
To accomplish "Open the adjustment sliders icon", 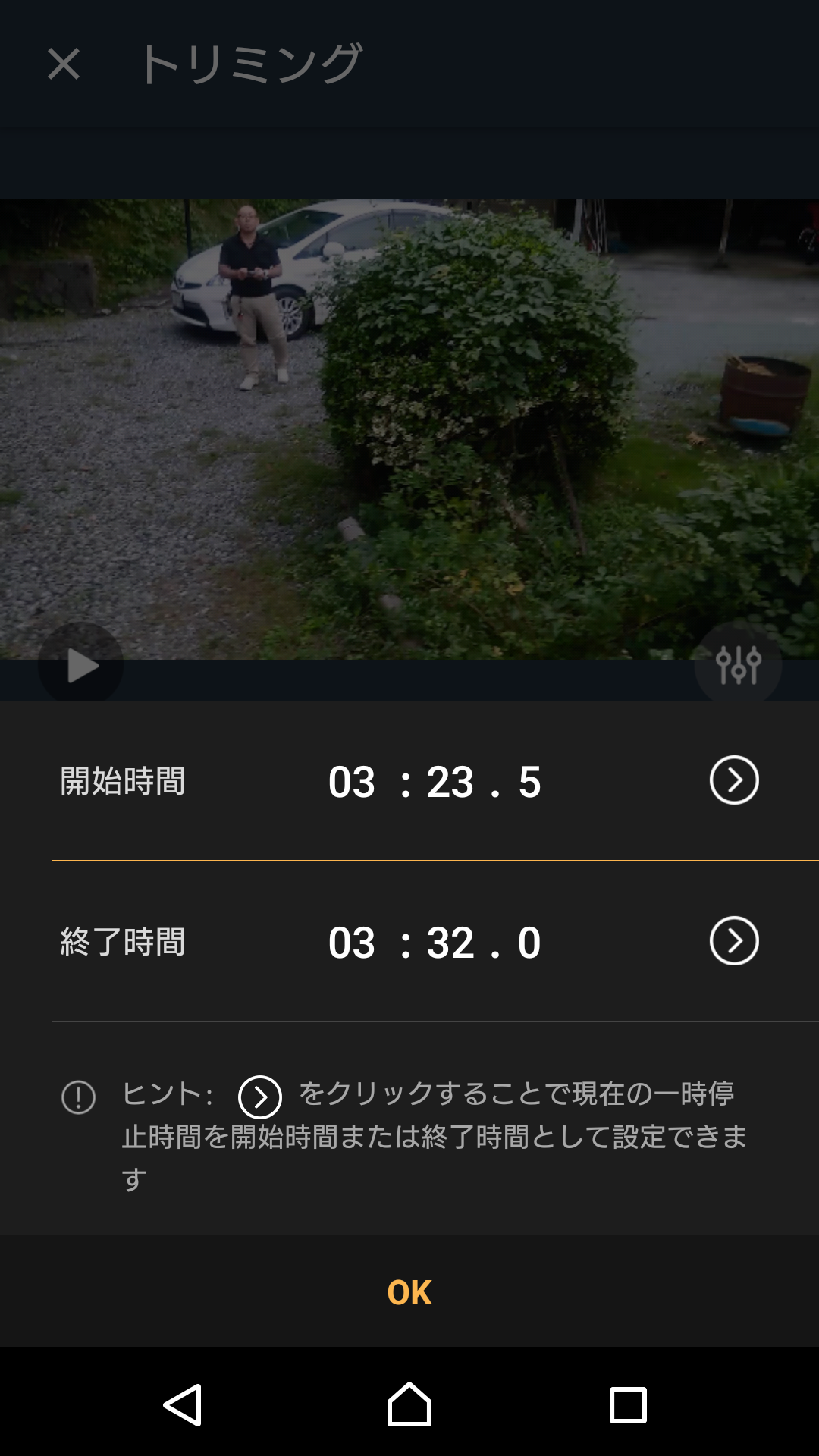I will (737, 665).
